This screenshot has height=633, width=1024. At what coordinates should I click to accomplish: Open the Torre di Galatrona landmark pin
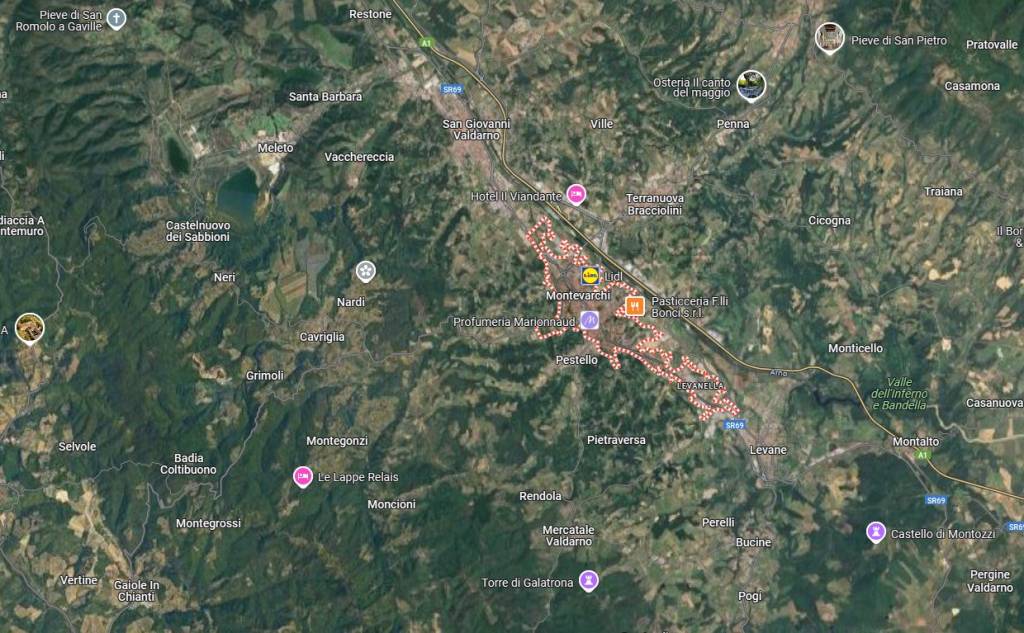pos(589,579)
